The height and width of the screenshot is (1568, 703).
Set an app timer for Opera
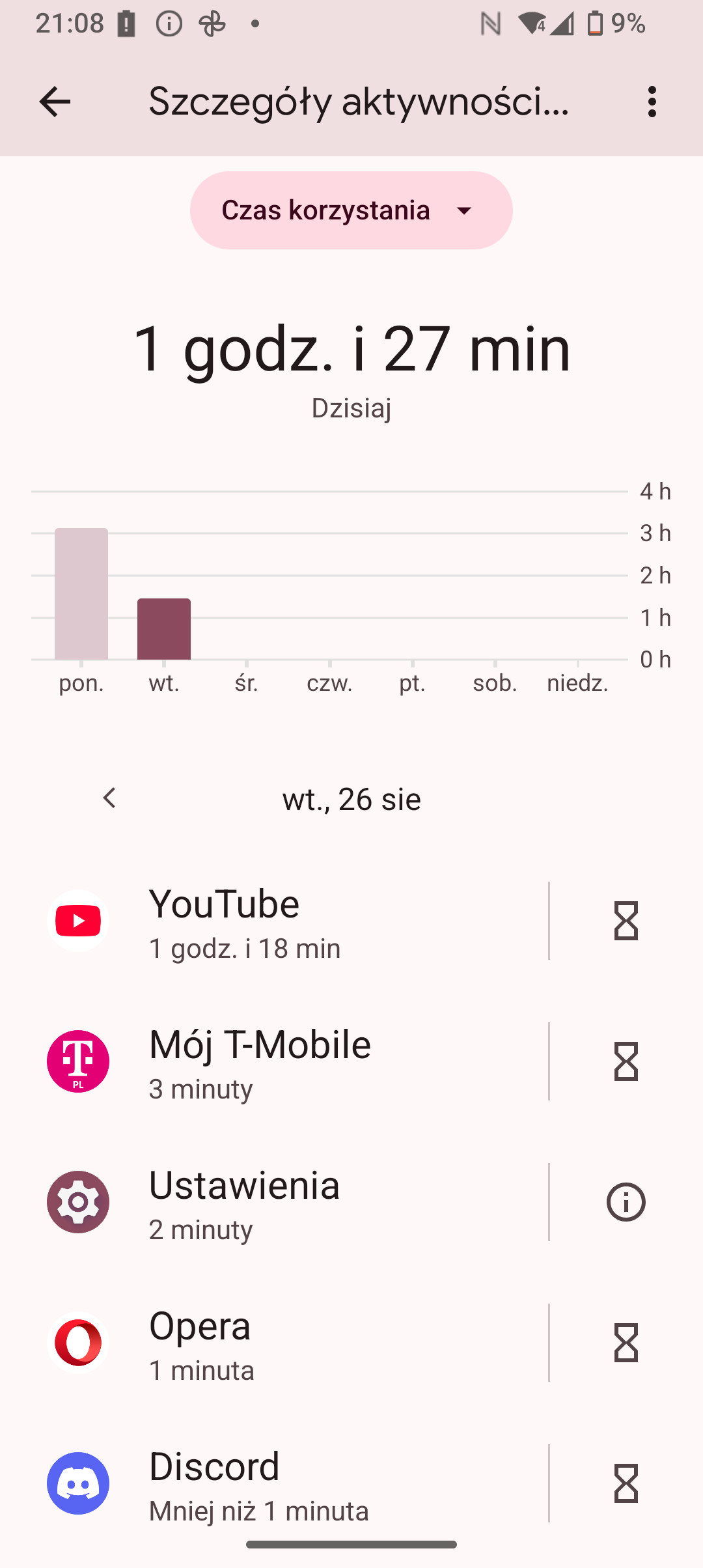[x=626, y=1343]
